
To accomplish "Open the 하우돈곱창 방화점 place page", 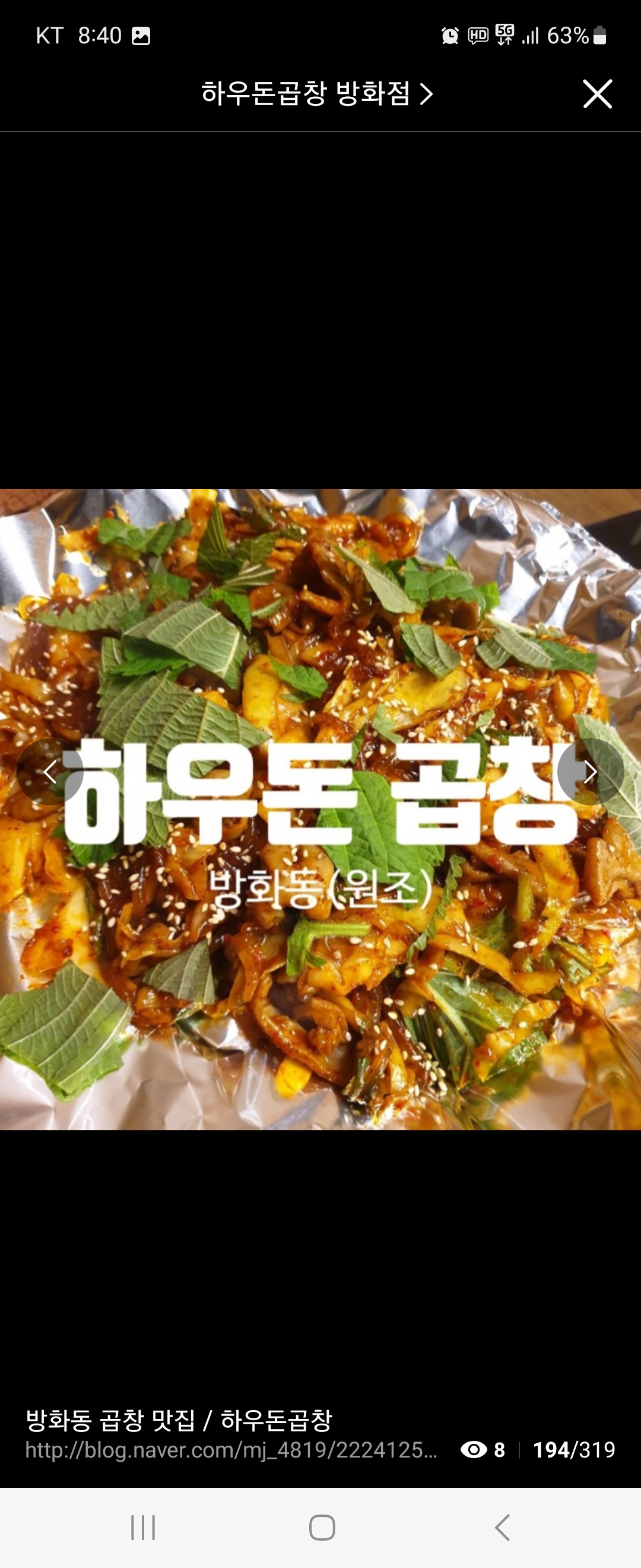I will pyautogui.click(x=316, y=94).
